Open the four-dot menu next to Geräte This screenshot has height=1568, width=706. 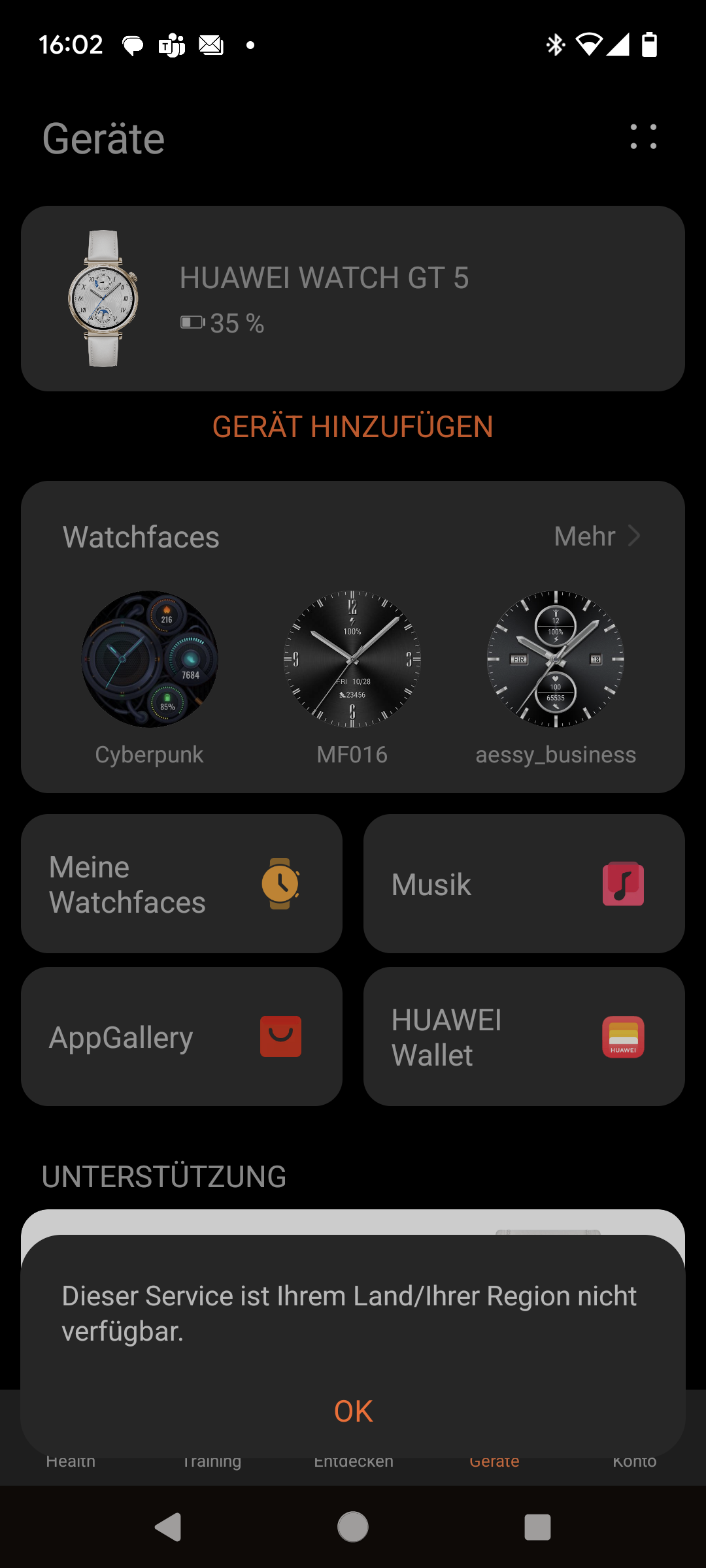coord(643,137)
